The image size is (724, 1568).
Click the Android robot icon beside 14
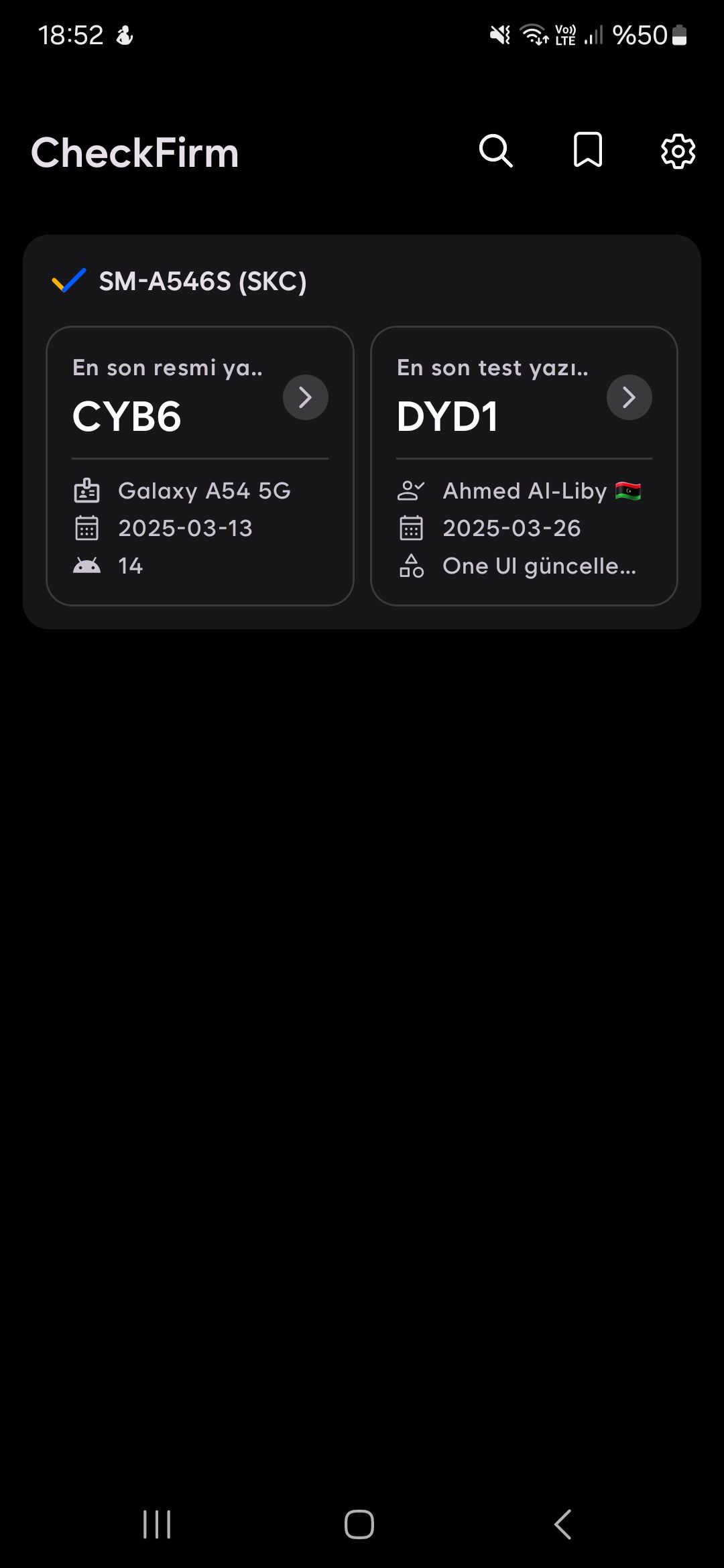coord(88,565)
